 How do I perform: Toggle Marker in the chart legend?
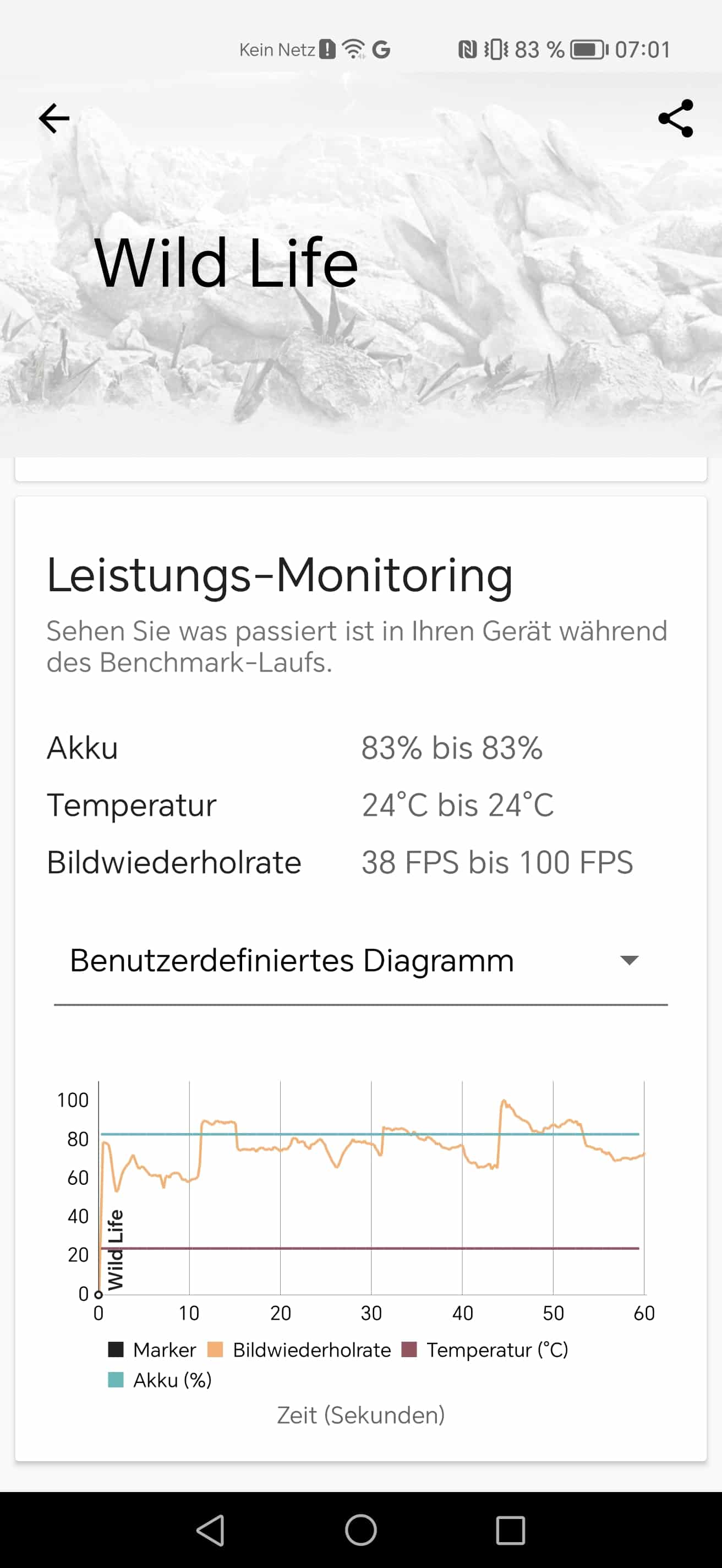coord(152,1349)
